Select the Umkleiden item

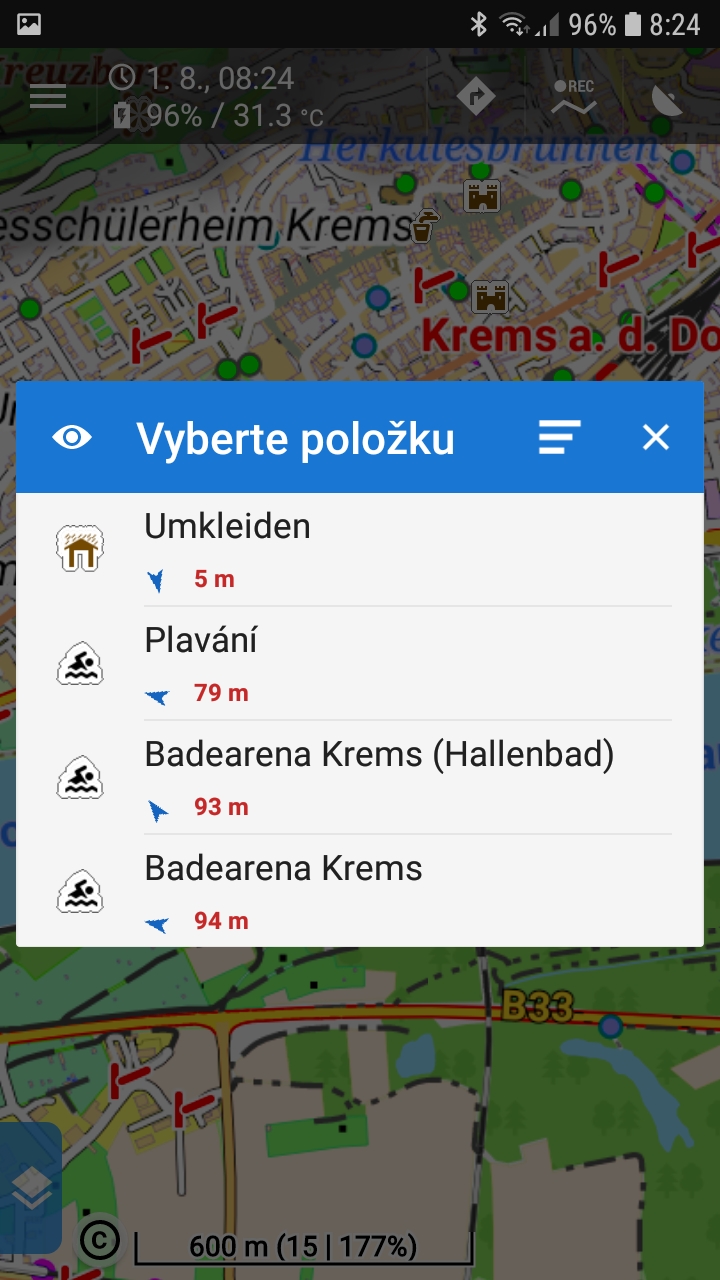360,549
